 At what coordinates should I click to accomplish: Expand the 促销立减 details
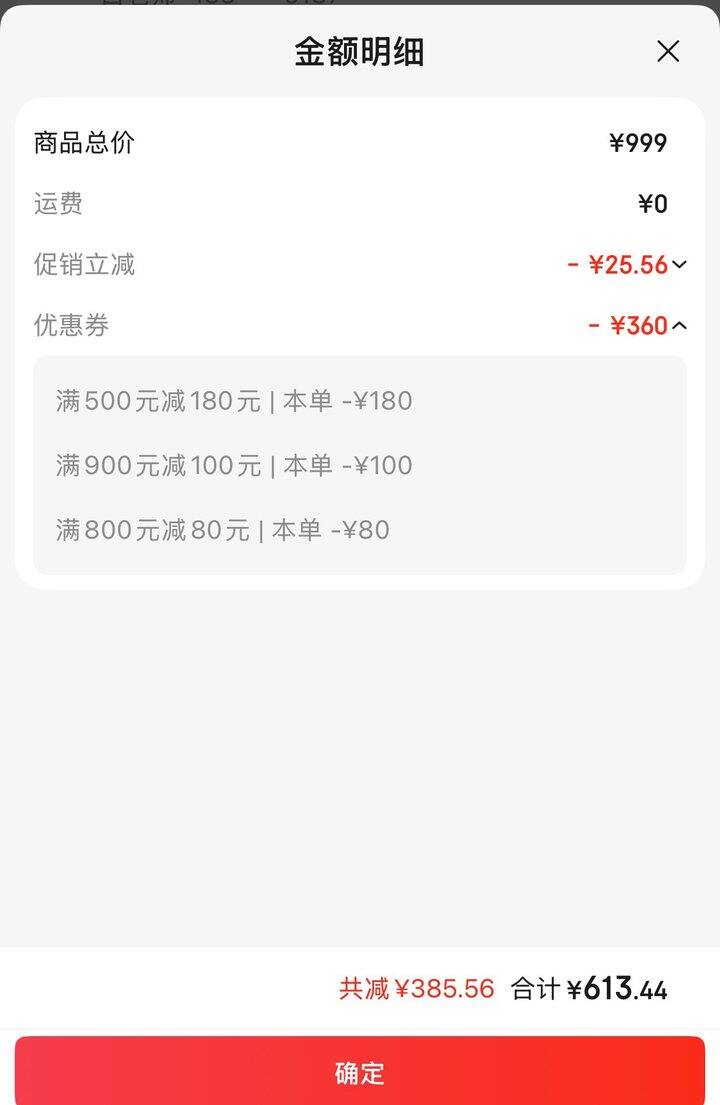point(679,265)
